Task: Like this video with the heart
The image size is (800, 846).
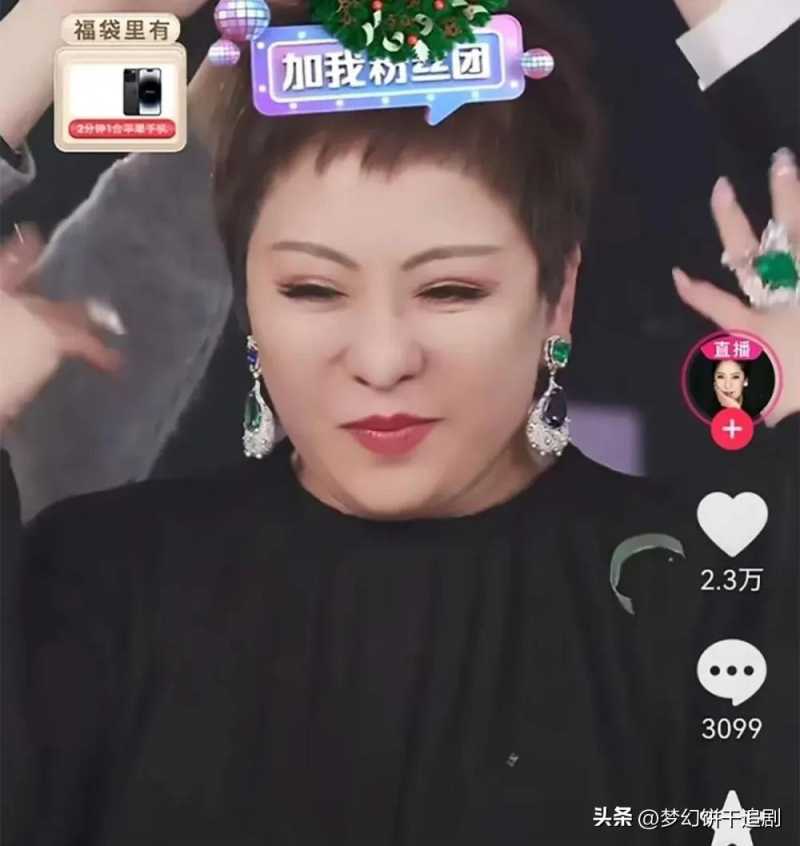Action: coord(731,525)
